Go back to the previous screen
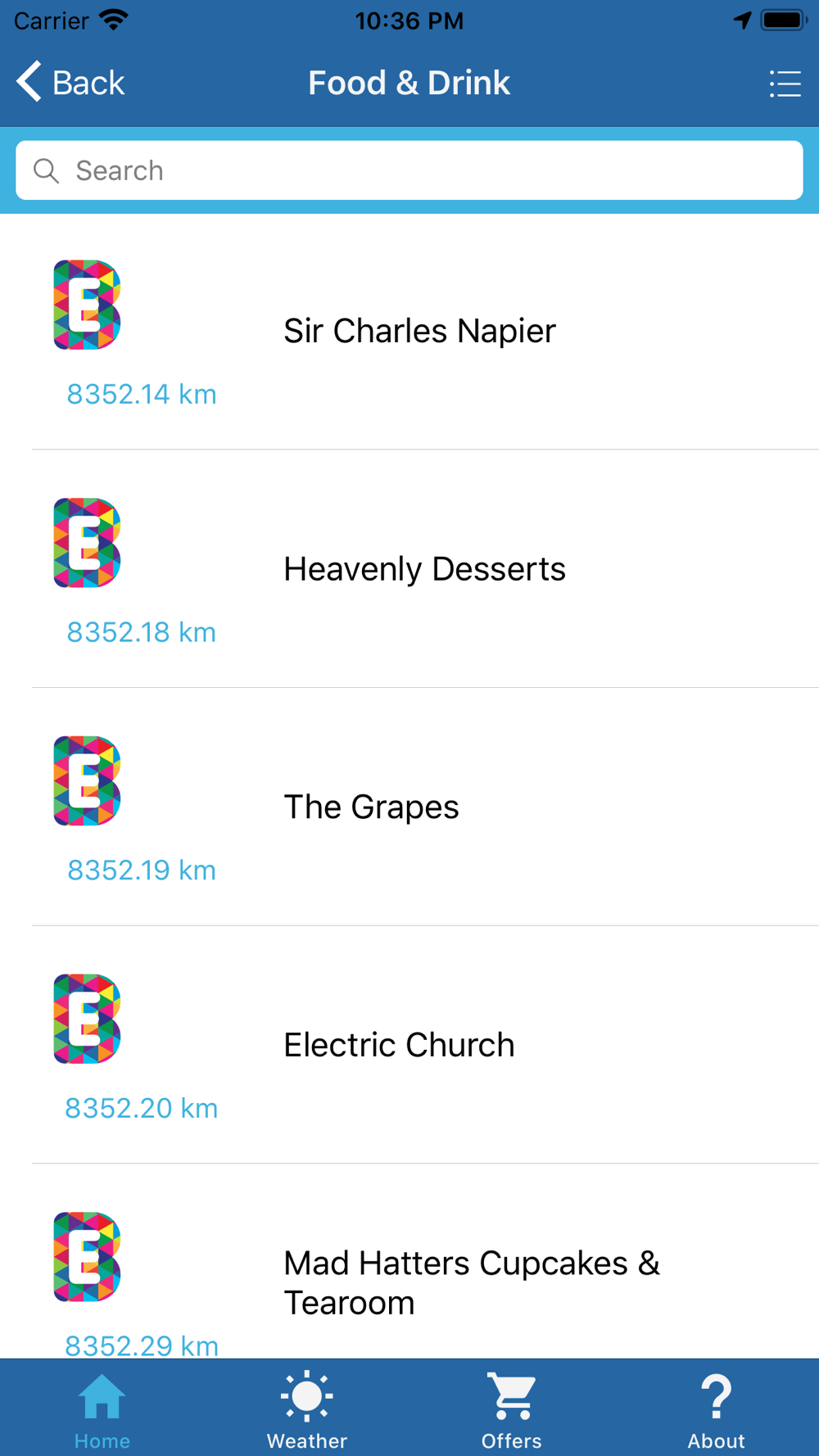The image size is (819, 1456). tap(70, 83)
